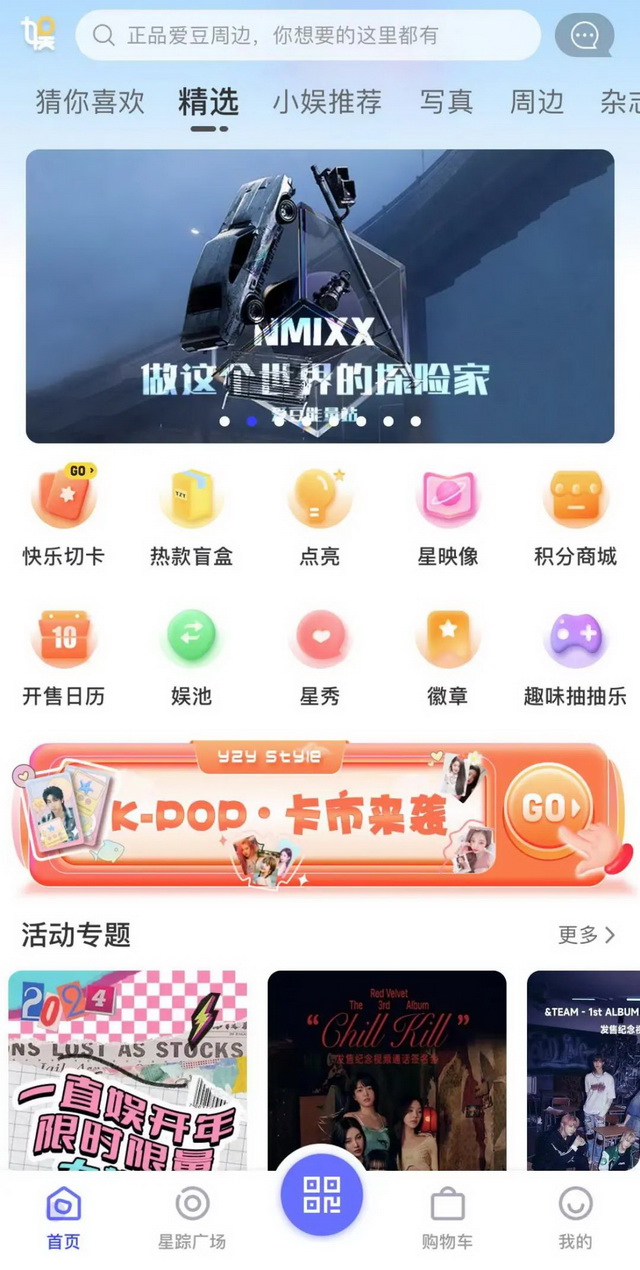This screenshot has width=640, height=1270.
Task: Switch to 购物车 tab
Action: point(447,1217)
